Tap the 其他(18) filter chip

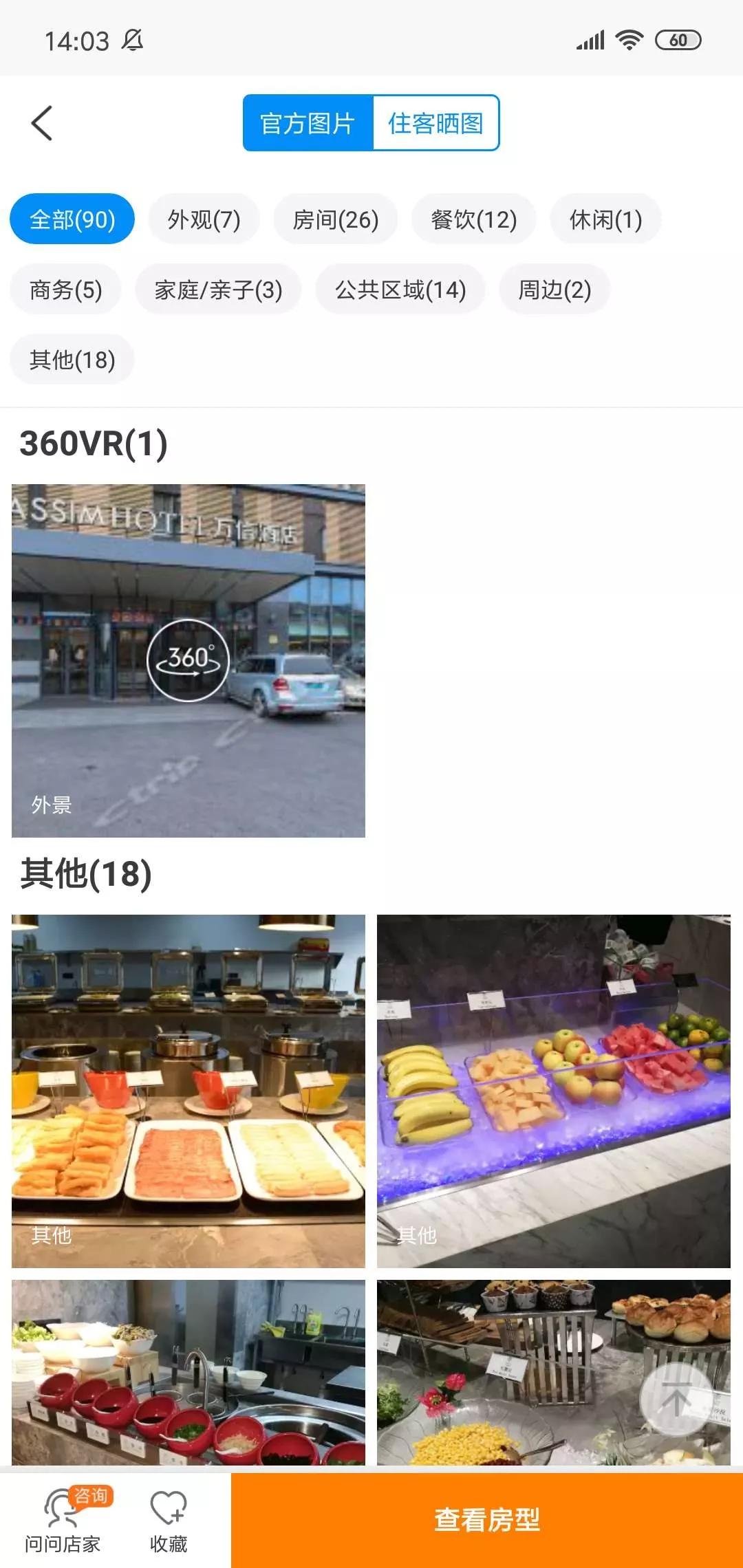(72, 360)
